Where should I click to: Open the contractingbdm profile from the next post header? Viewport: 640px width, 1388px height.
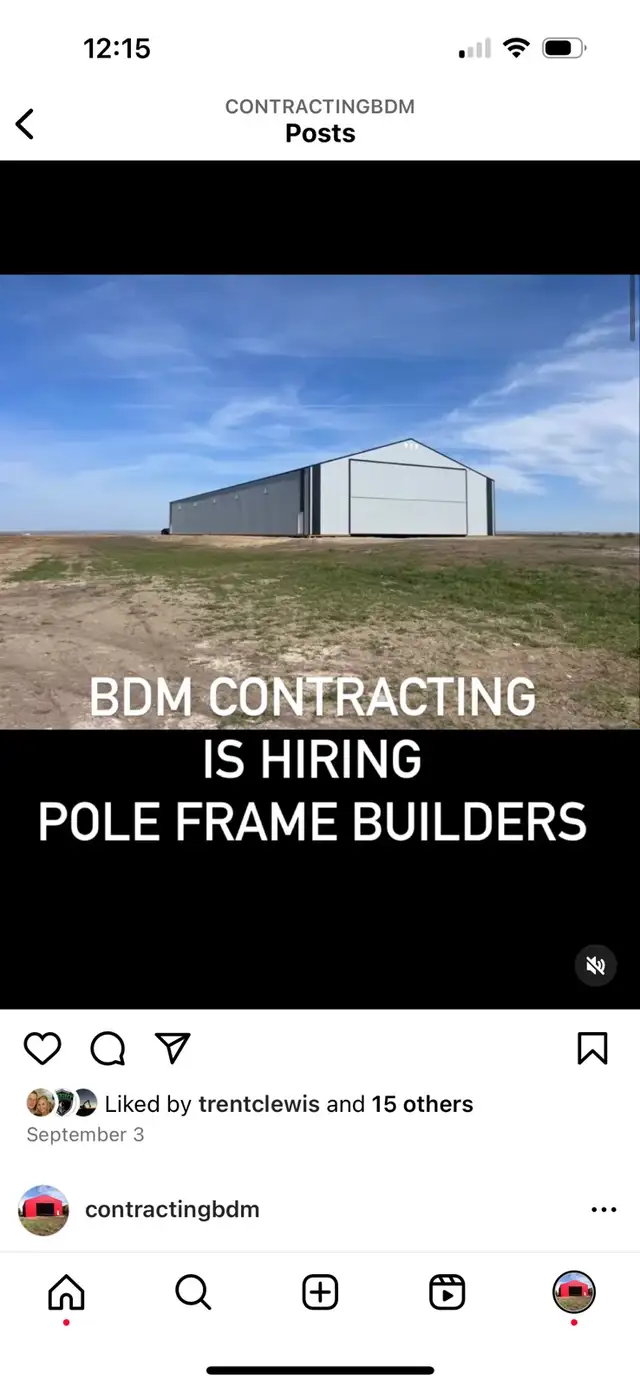tap(172, 1210)
